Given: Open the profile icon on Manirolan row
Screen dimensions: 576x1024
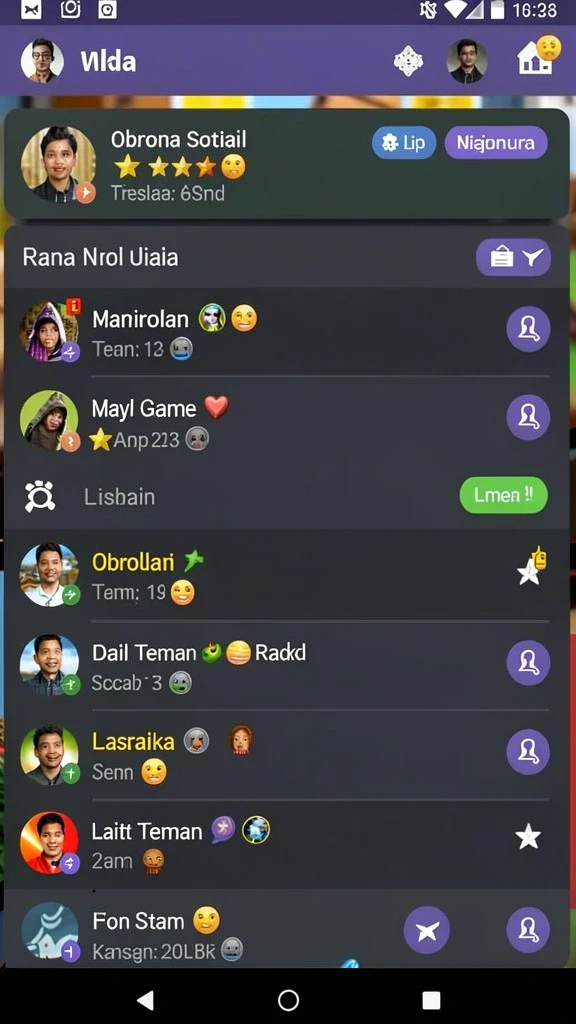Looking at the screenshot, I should coord(528,329).
